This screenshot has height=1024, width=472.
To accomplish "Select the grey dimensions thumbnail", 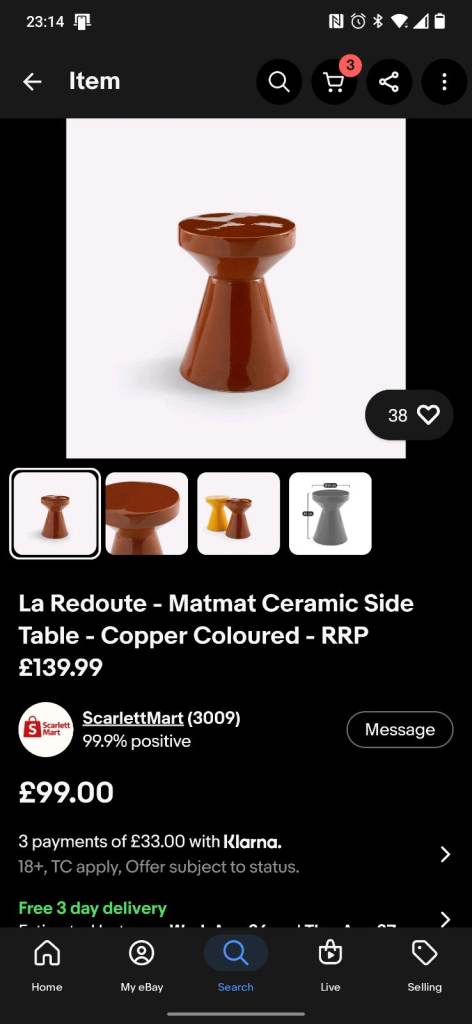I will coord(330,513).
